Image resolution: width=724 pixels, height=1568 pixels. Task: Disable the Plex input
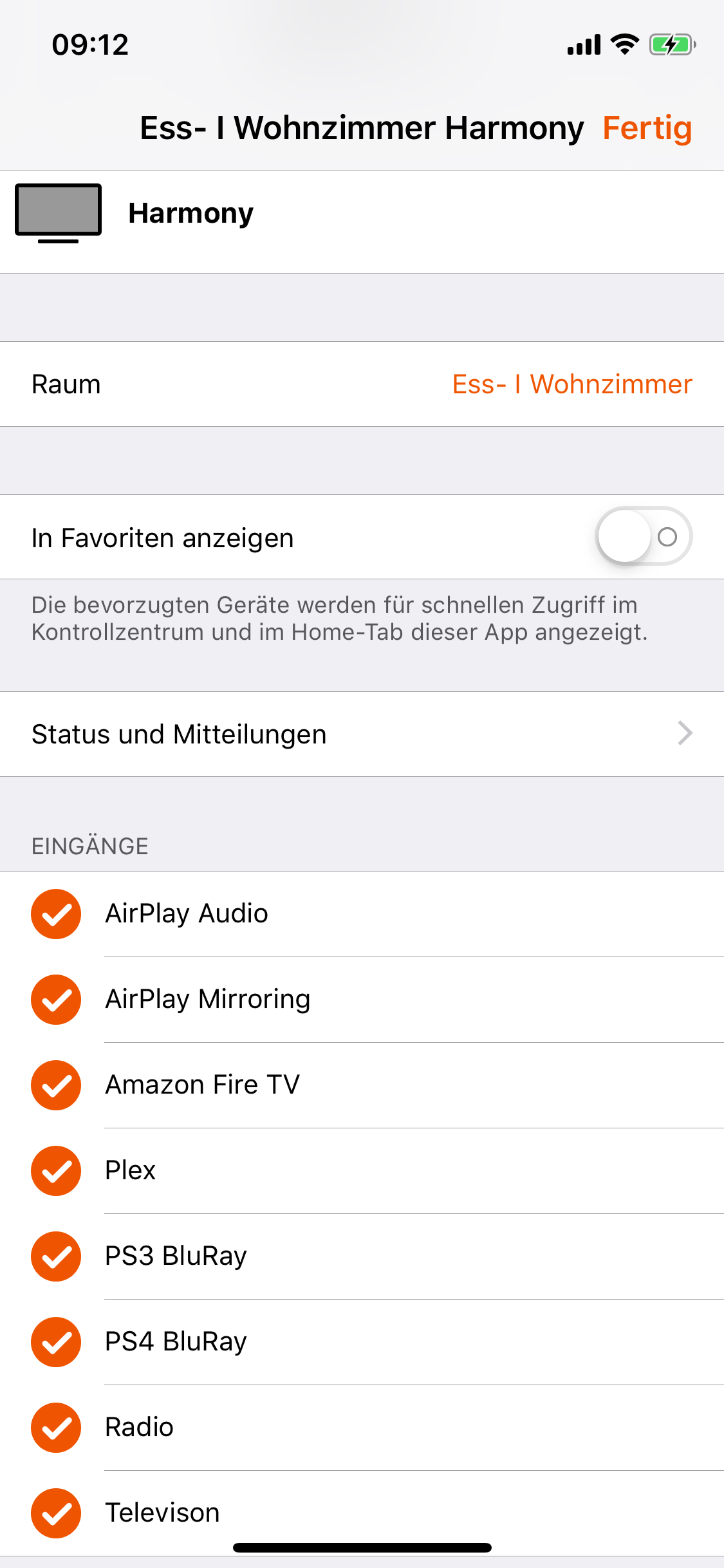(x=56, y=1171)
